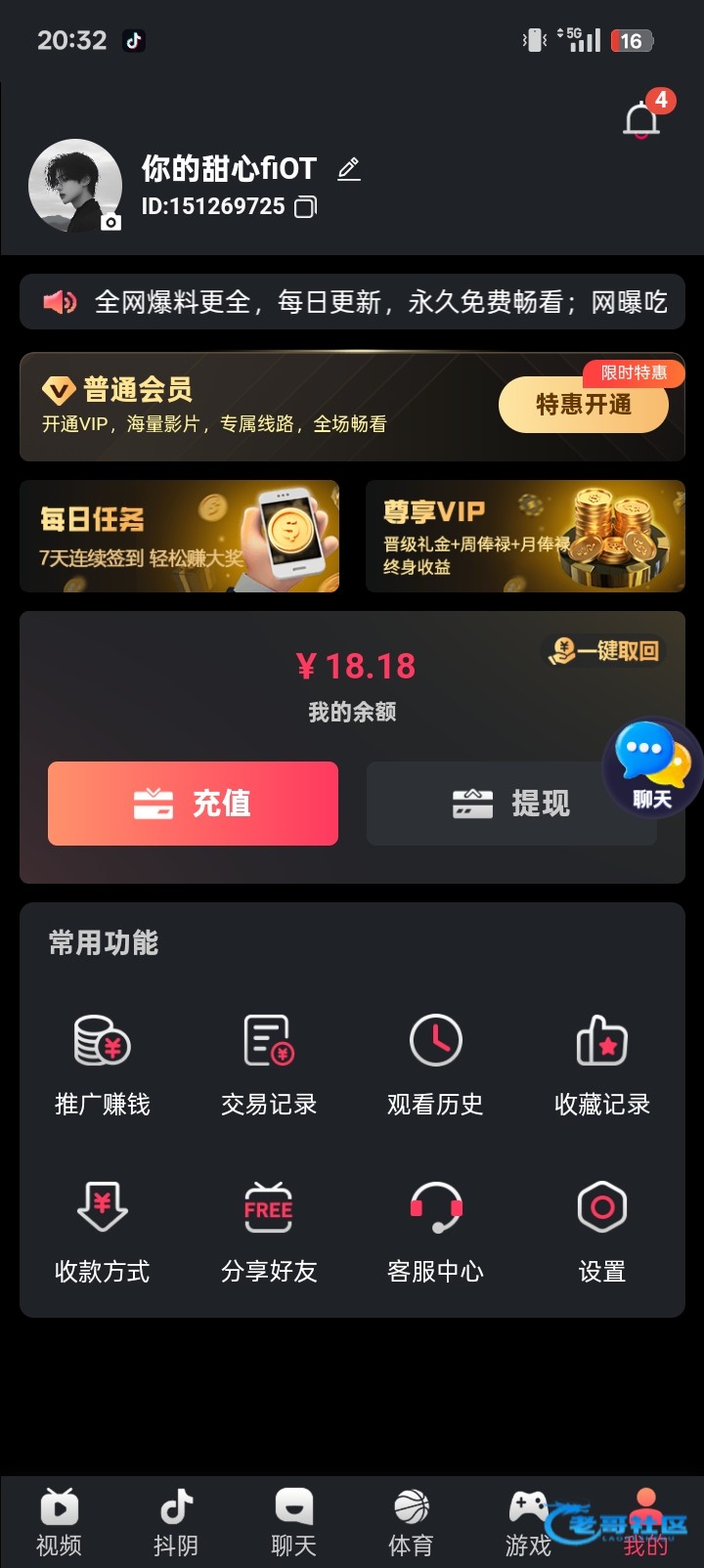Switch to the 体育 tab
704x1568 pixels.
click(x=411, y=1523)
